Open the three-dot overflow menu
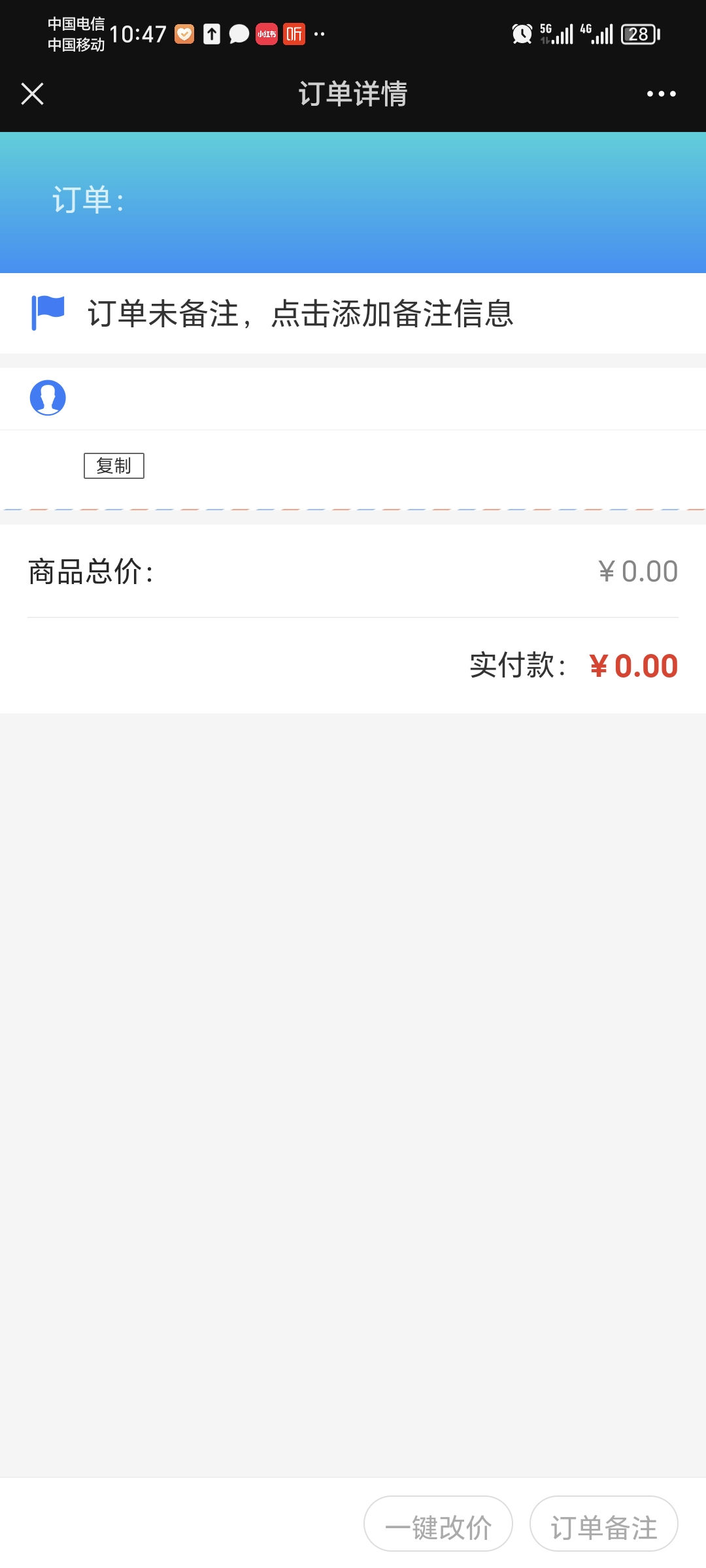Screen dimensions: 706x1568 (x=661, y=94)
